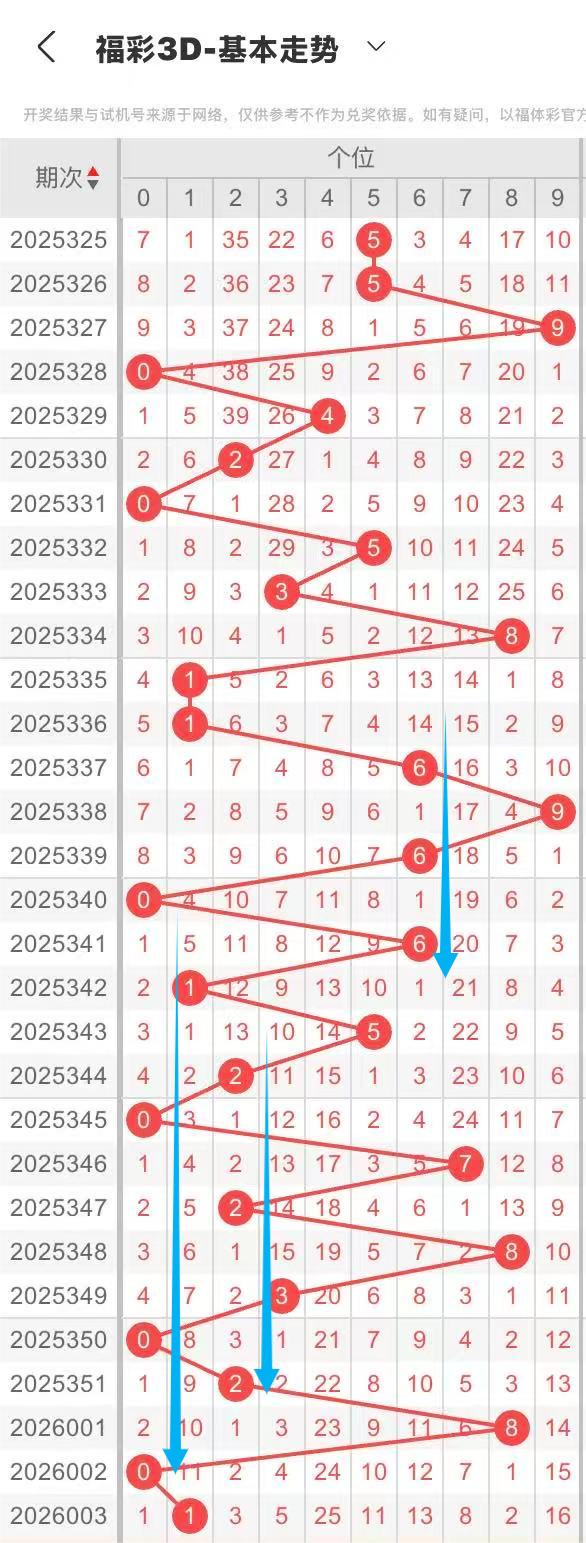Go back using the top-left arrow
The height and width of the screenshot is (1543, 586).
[x=46, y=47]
